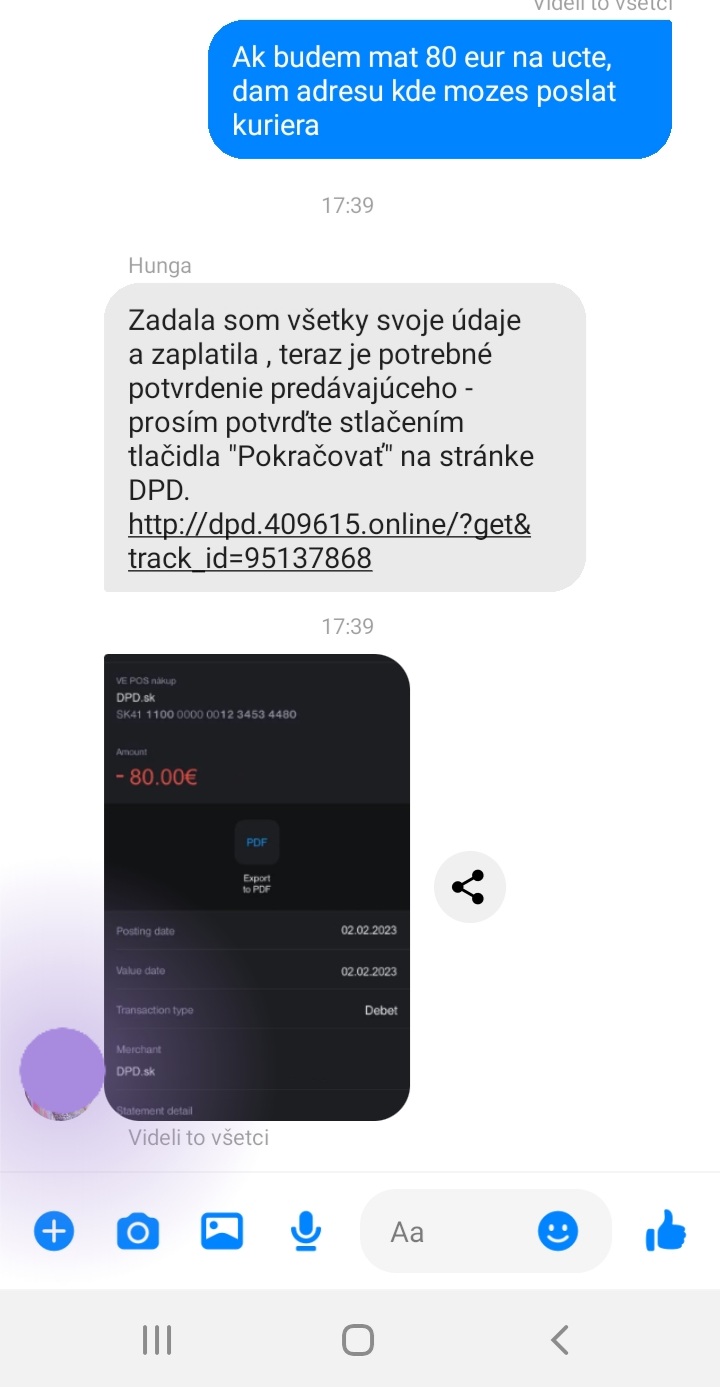Open the camera to take a photo
The width and height of the screenshot is (720, 1387).
[x=138, y=1231]
